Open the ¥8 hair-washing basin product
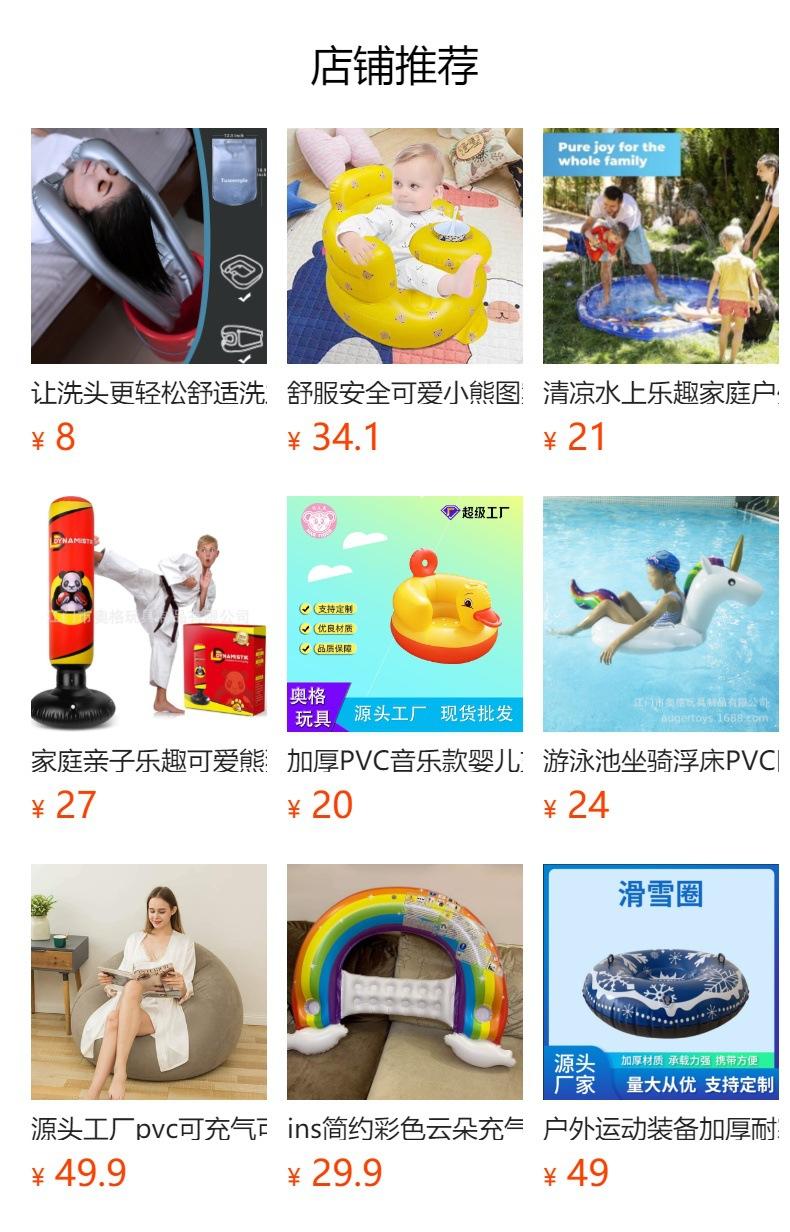Screen dimensions: 790x1232 [149, 246]
